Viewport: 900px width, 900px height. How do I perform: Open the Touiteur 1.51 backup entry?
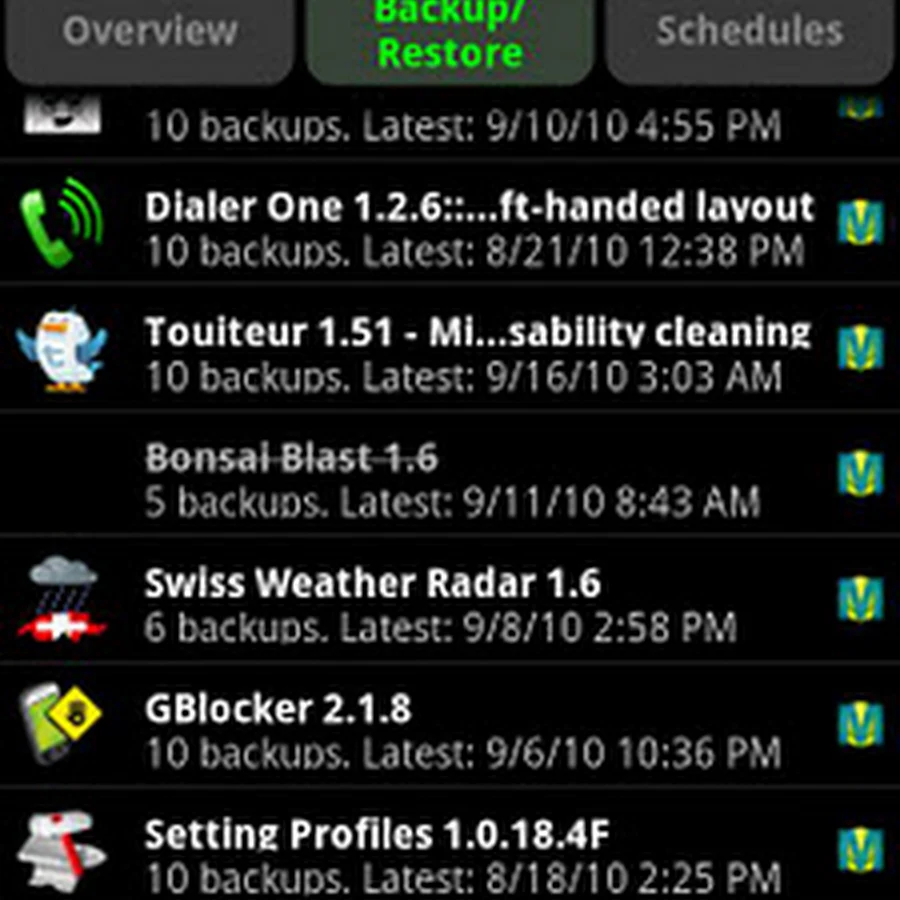[450, 352]
